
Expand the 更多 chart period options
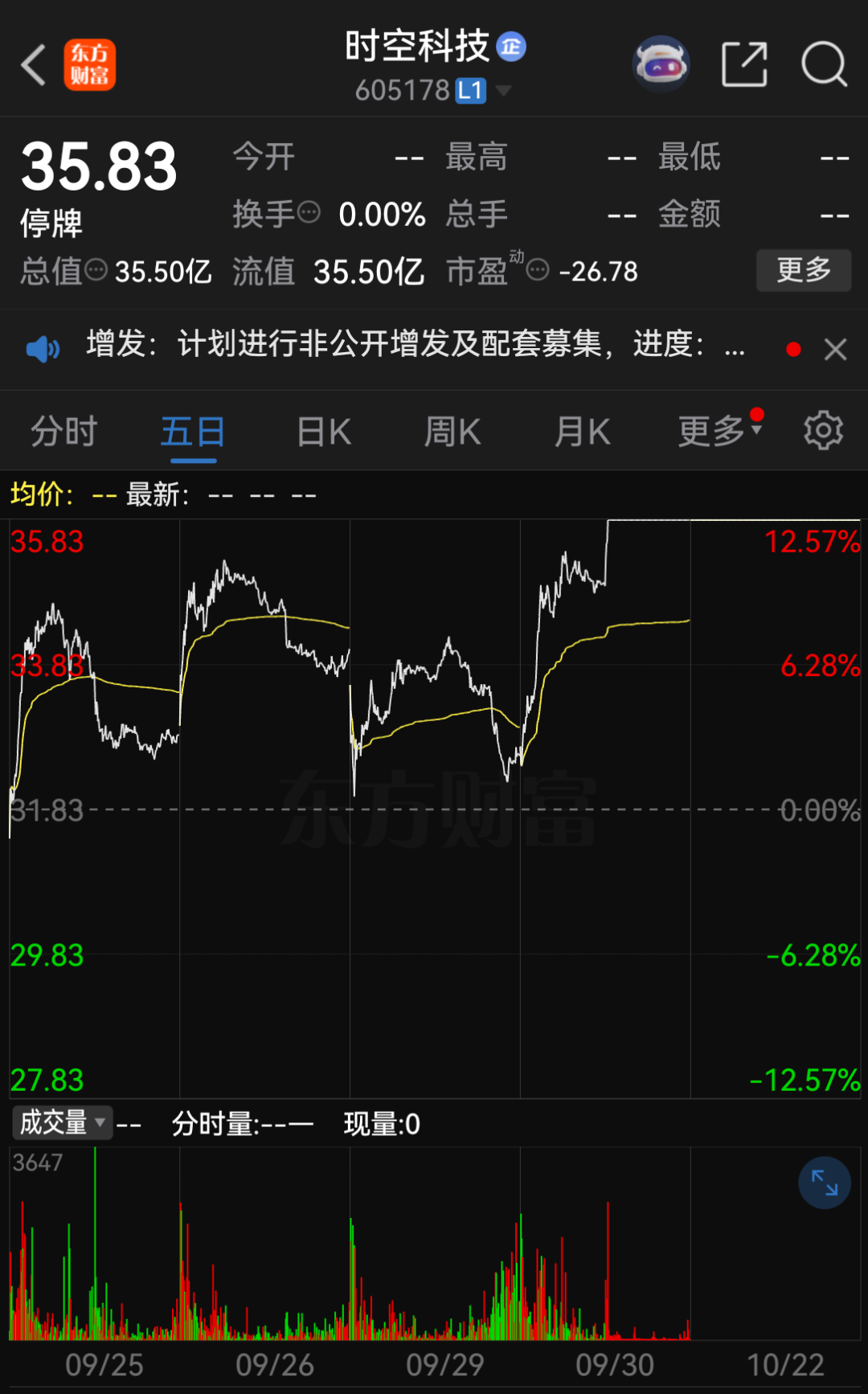[x=719, y=432]
